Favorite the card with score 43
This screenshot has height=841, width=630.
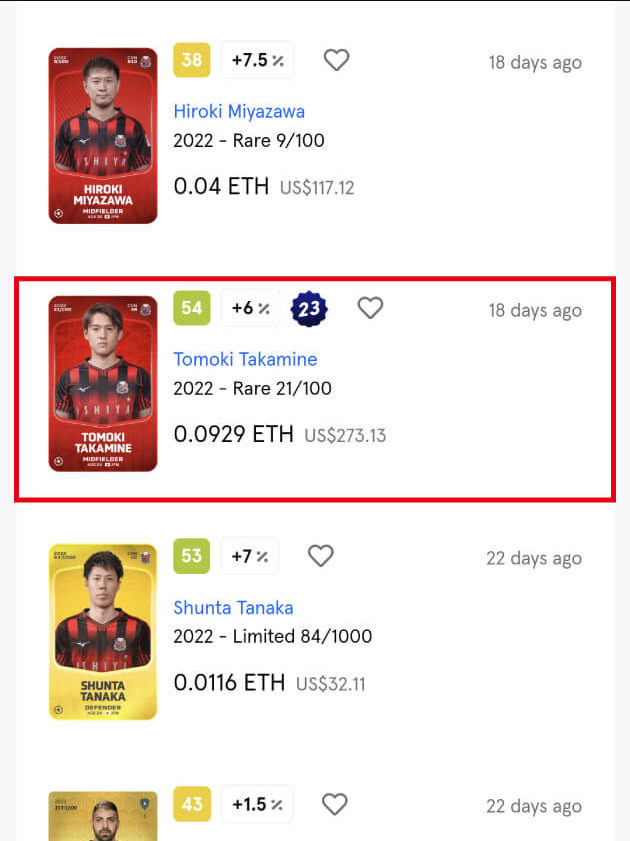point(334,804)
